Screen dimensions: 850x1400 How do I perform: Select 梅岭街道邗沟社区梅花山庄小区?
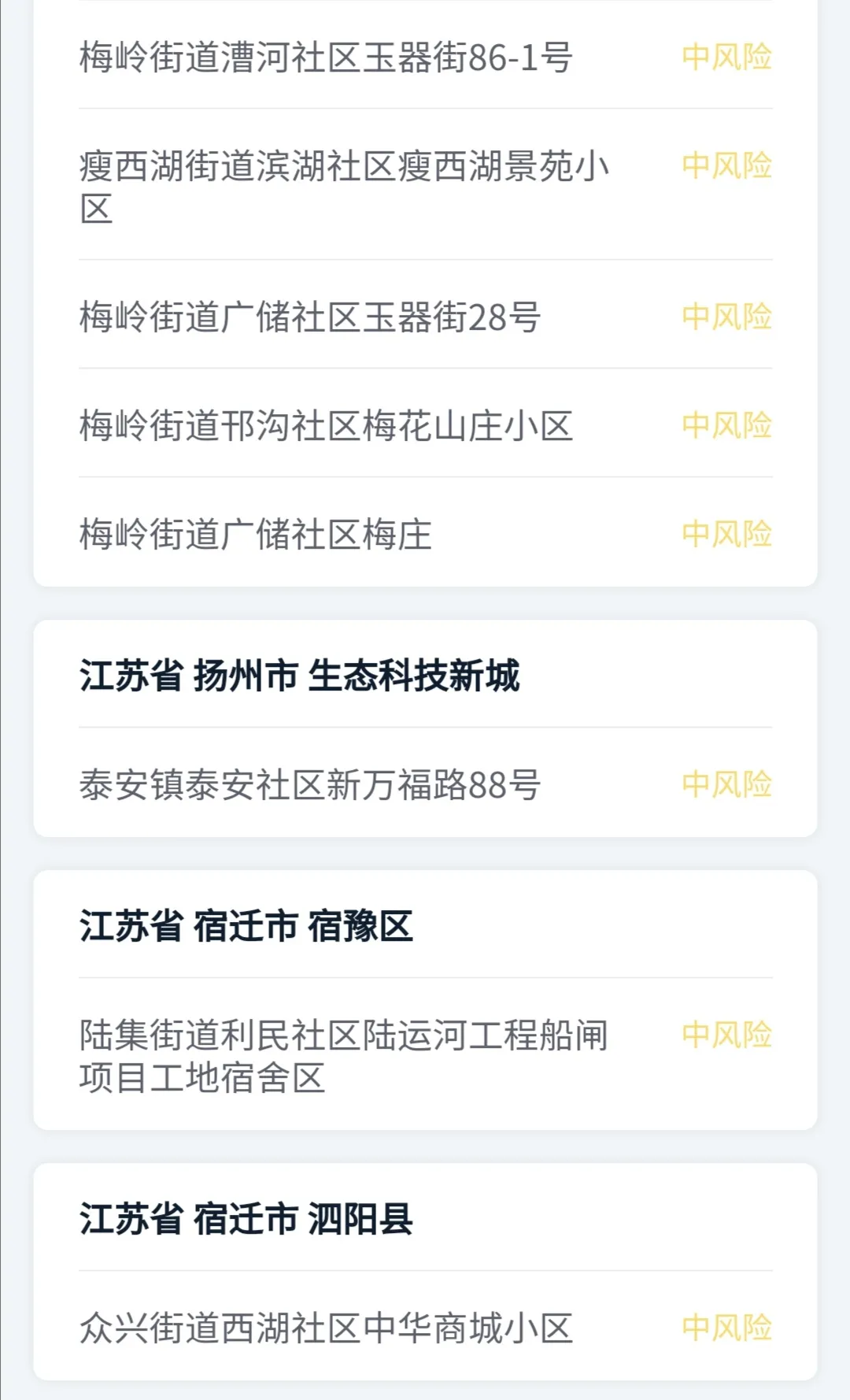point(327,424)
